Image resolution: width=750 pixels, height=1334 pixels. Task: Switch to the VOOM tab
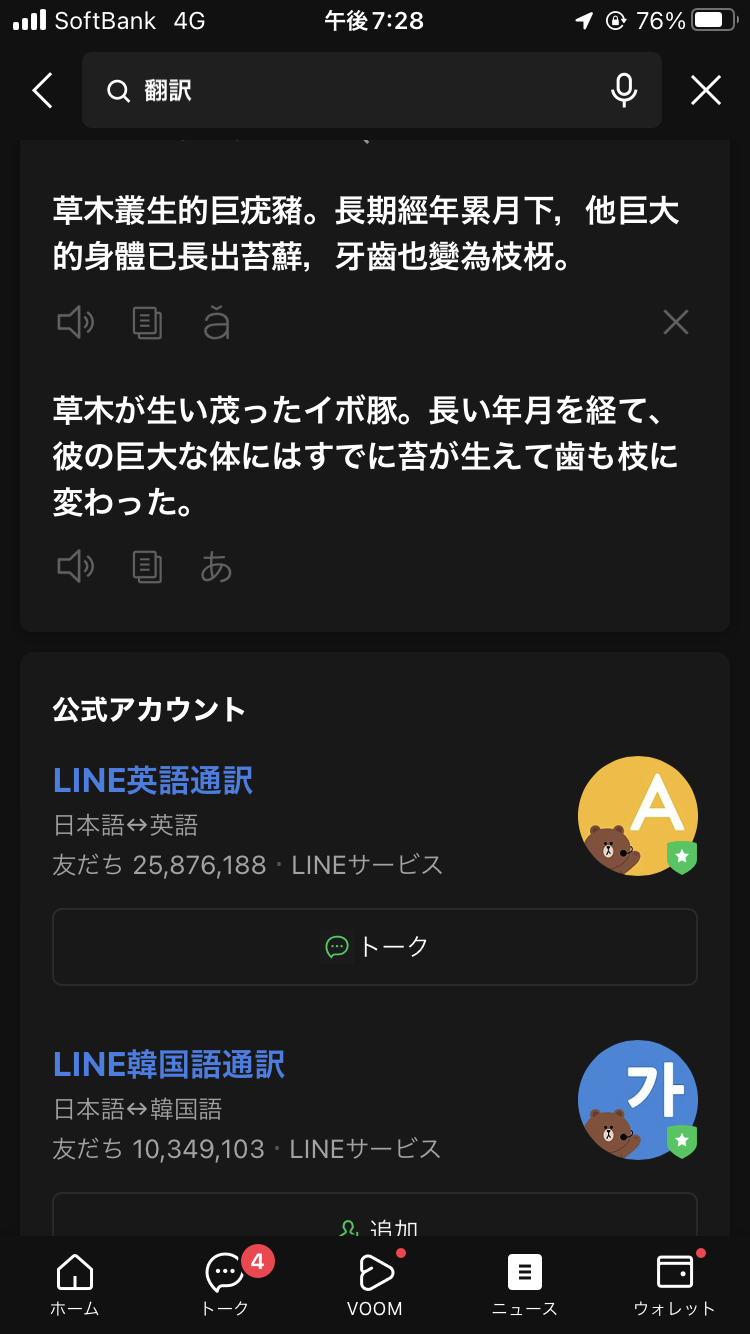click(x=375, y=1284)
